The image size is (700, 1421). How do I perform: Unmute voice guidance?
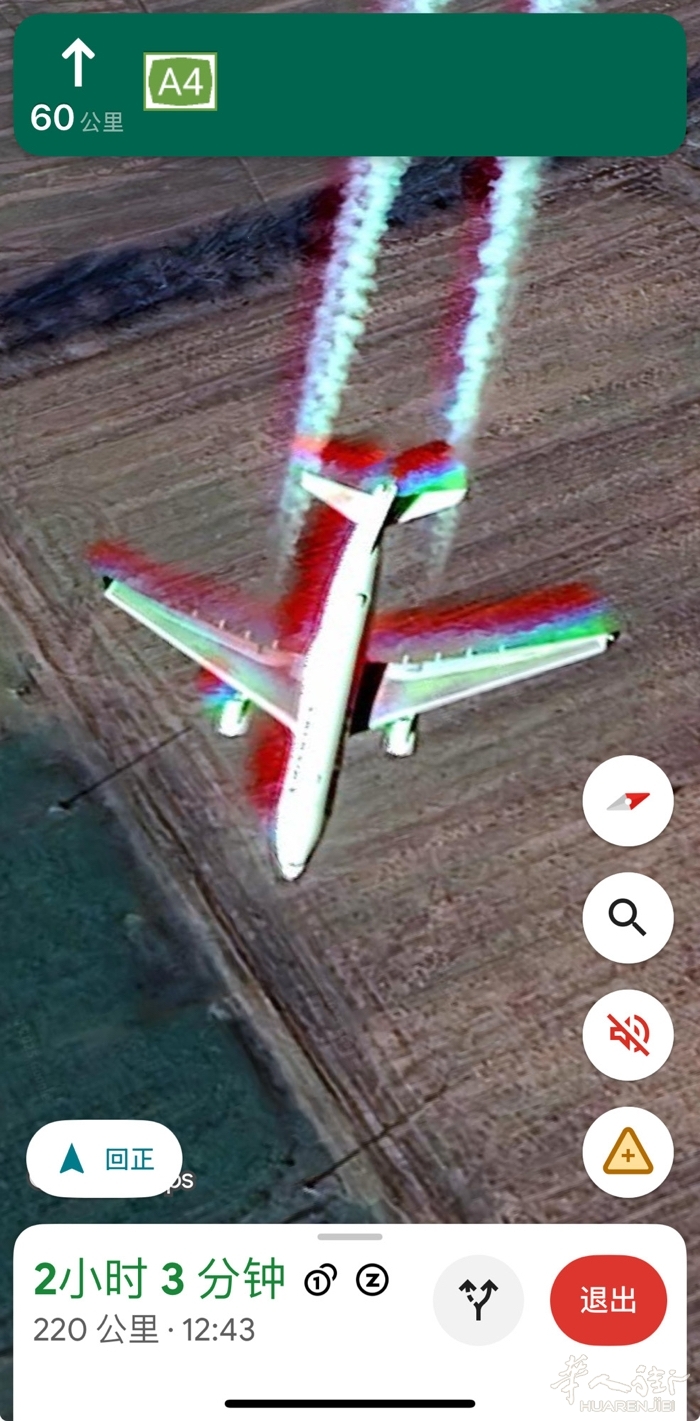point(628,1035)
